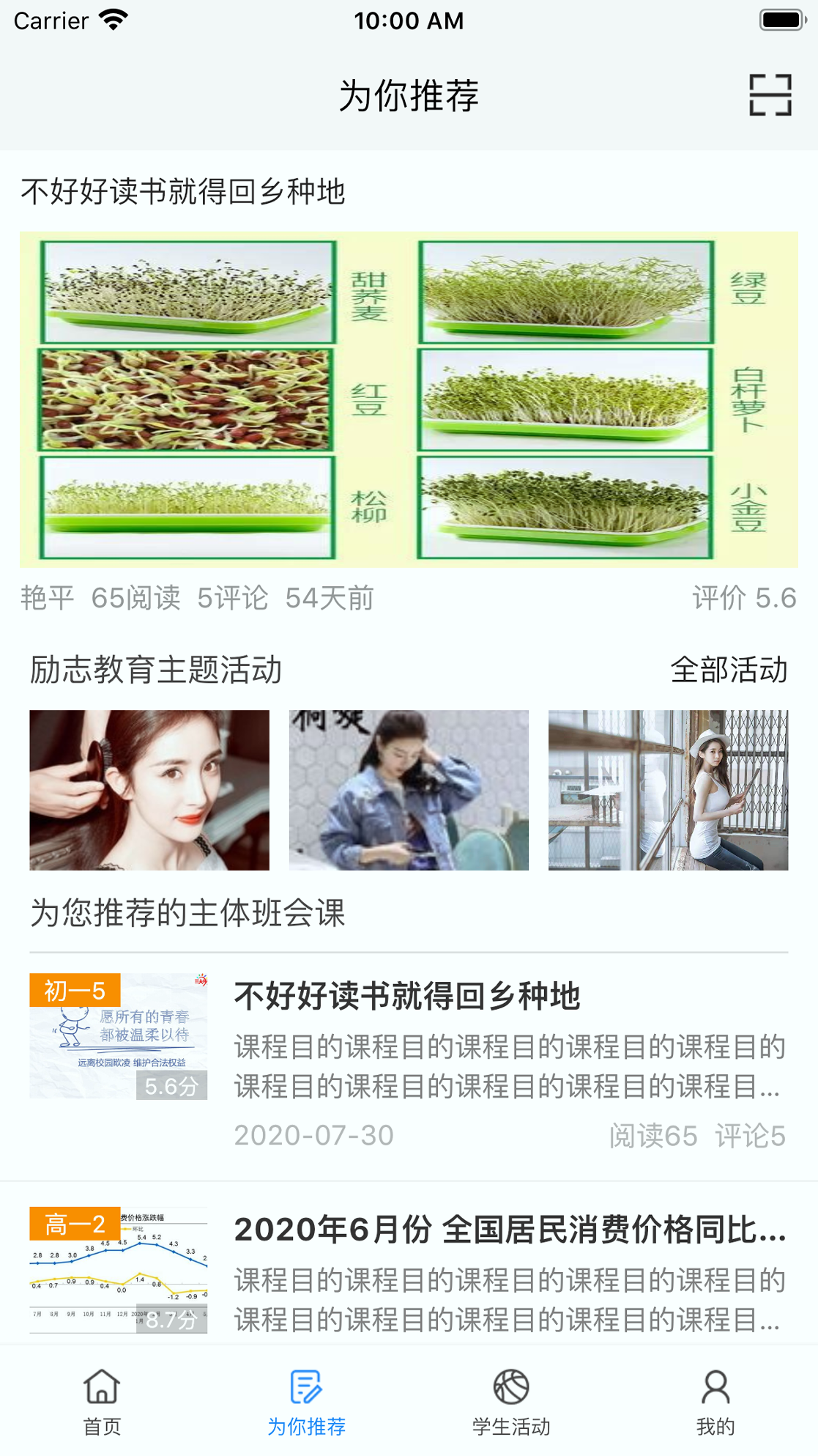Tap the woman with hat activity thumbnail

tap(671, 791)
